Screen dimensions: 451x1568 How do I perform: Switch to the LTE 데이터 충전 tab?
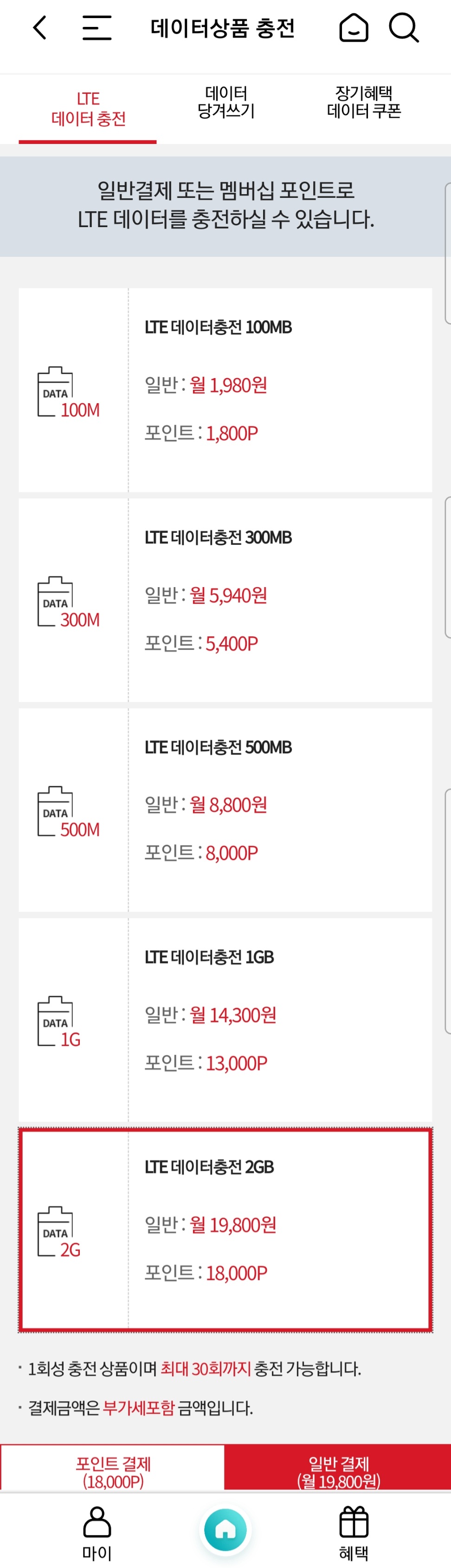tap(88, 109)
